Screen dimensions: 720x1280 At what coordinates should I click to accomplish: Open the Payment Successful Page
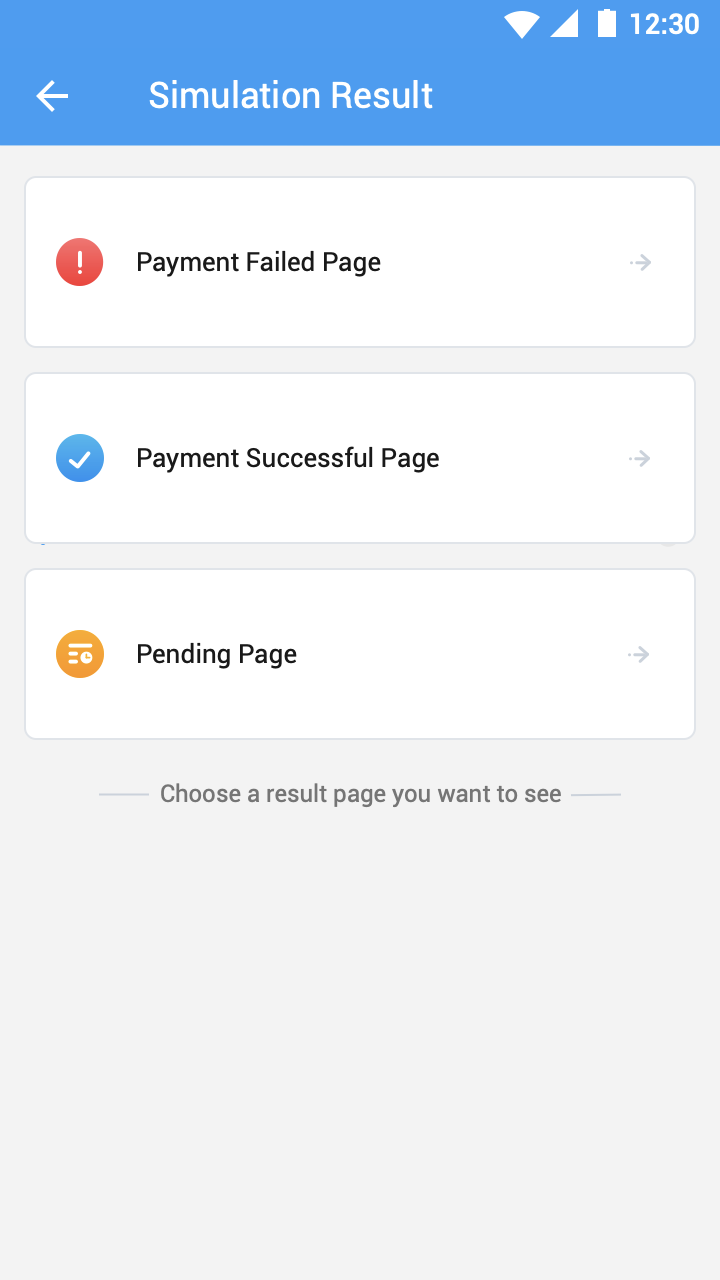pyautogui.click(x=360, y=458)
